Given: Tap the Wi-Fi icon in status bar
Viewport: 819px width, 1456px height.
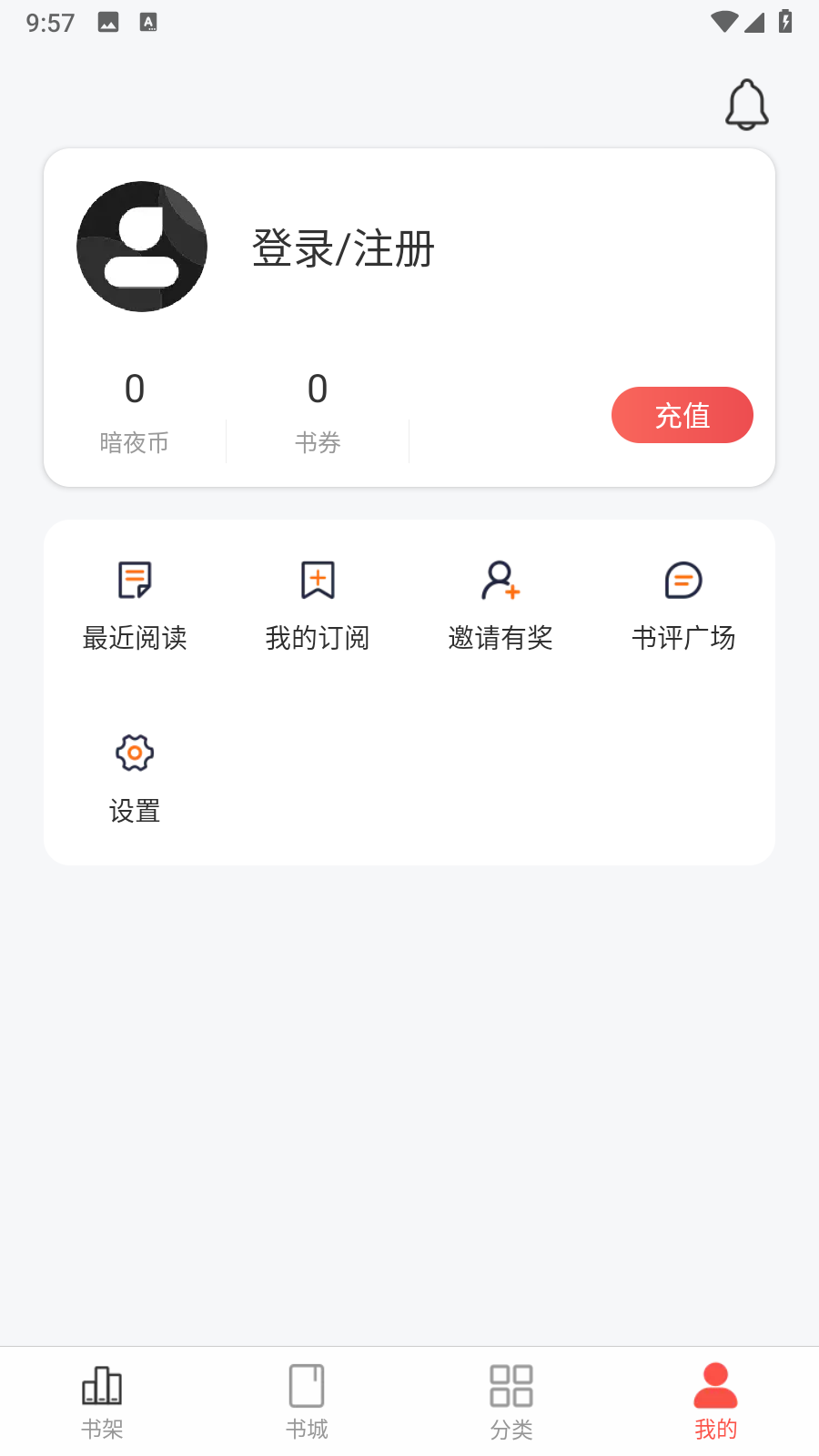Looking at the screenshot, I should point(725,23).
